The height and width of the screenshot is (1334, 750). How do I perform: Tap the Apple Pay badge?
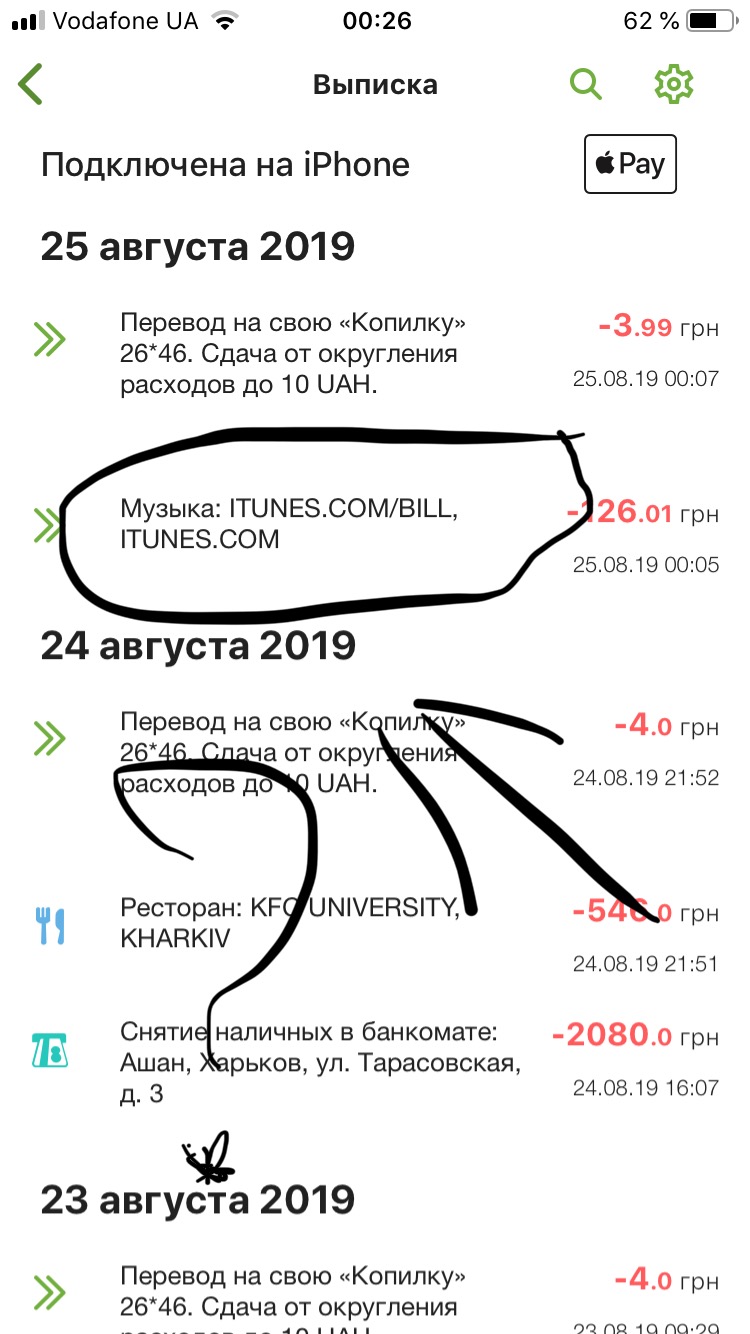[x=630, y=164]
